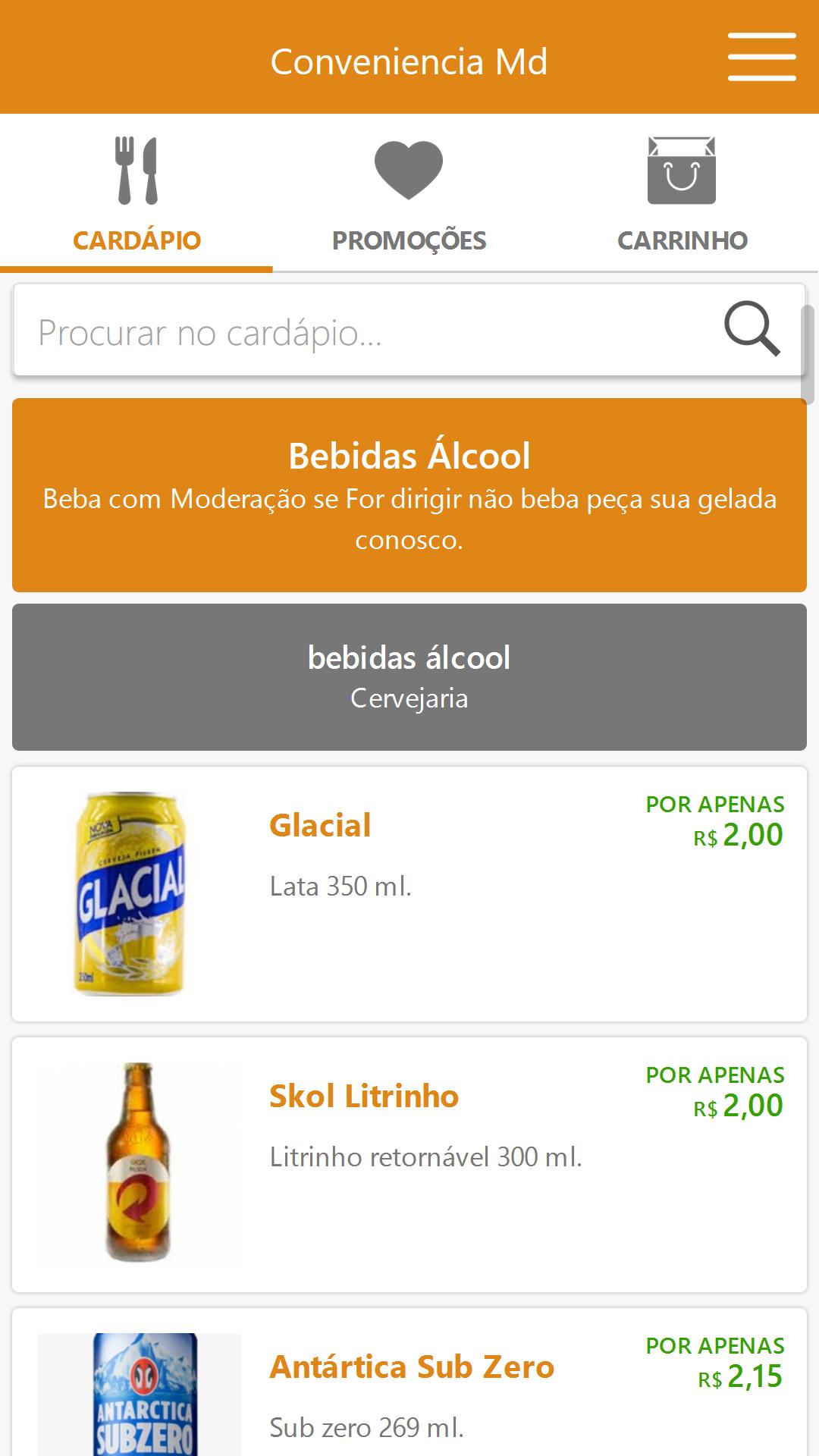Image resolution: width=819 pixels, height=1456 pixels.
Task: Open the Glacial product card
Action: pos(409,894)
